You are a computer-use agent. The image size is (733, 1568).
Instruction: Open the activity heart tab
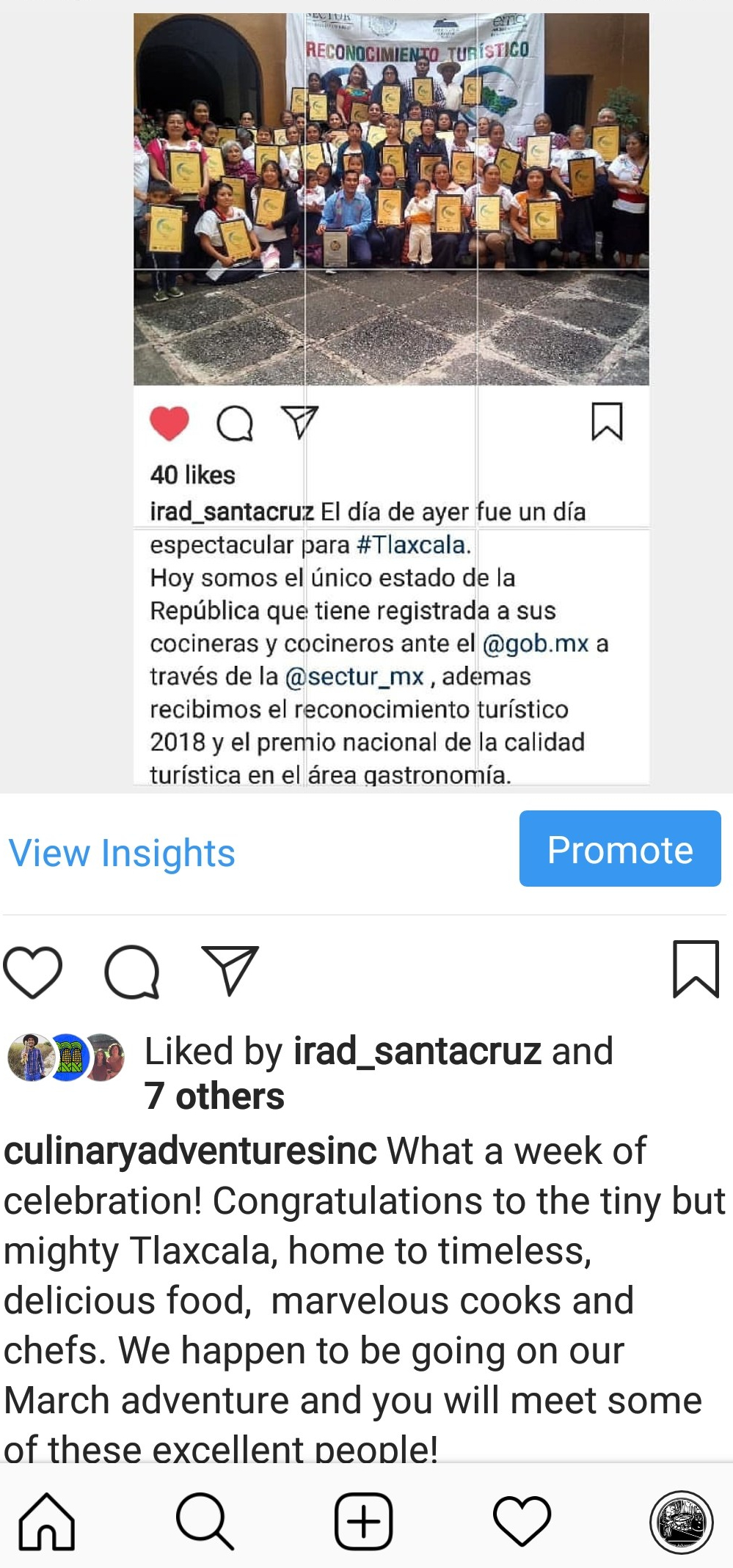click(522, 1522)
